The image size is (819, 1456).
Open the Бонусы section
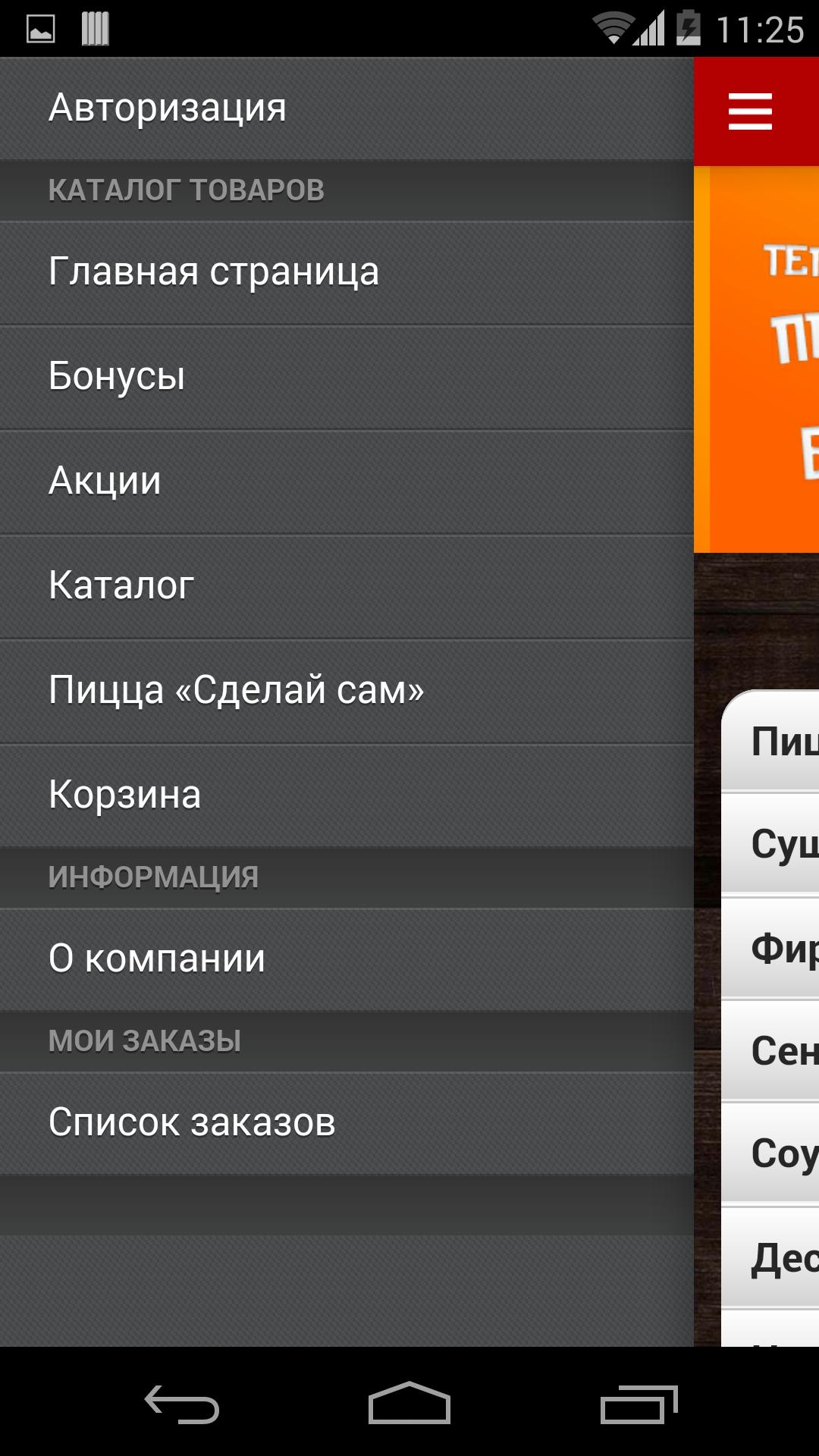(346, 377)
